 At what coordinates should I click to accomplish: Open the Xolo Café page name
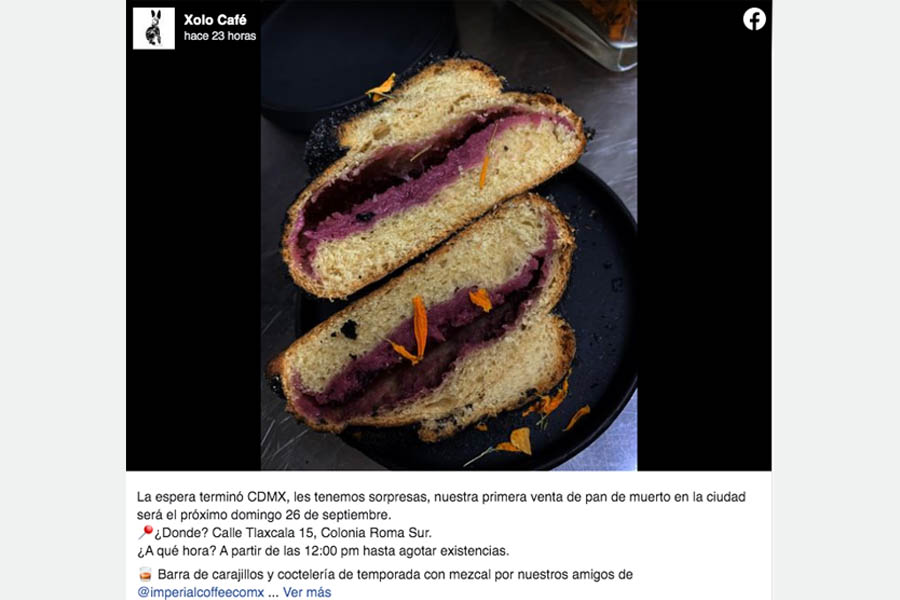215,20
